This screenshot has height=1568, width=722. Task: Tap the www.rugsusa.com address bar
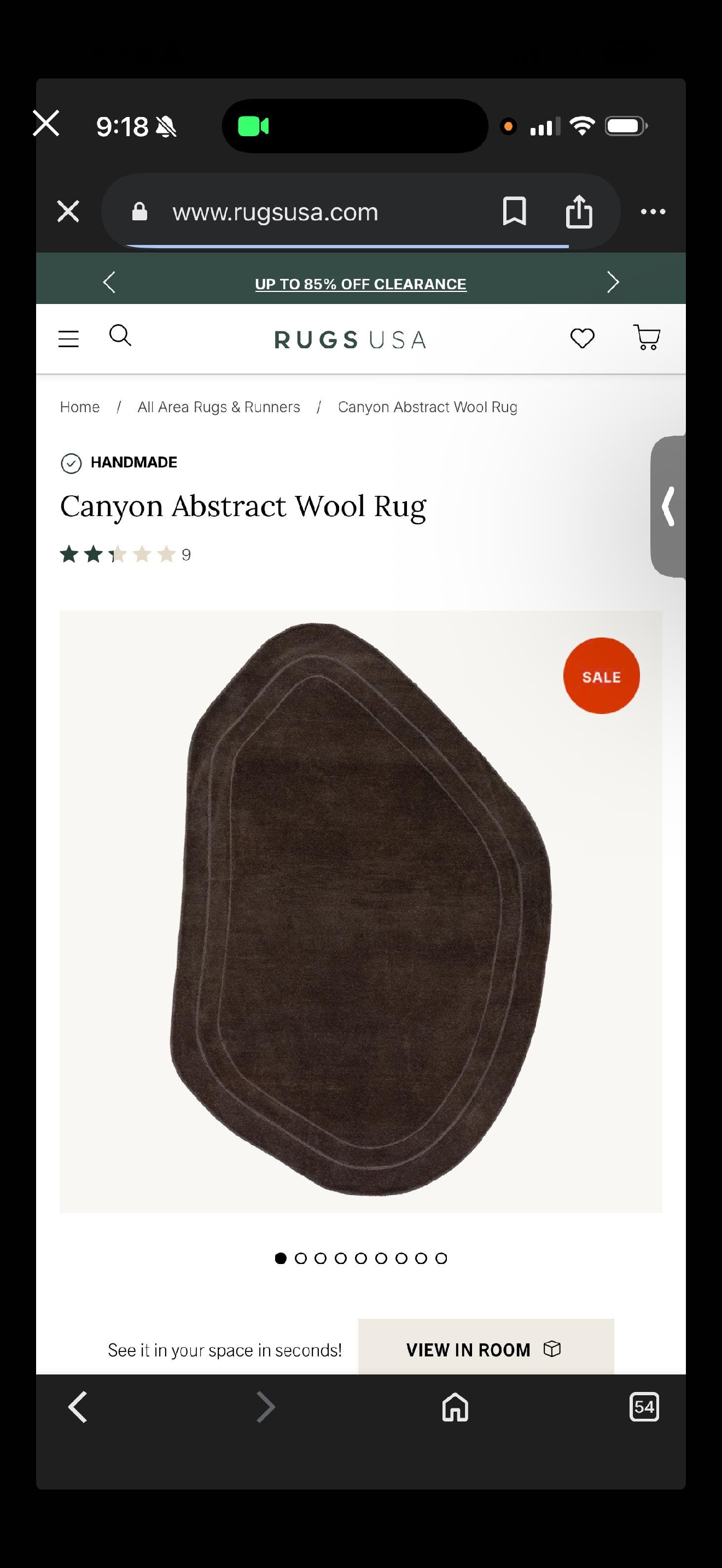[275, 213]
